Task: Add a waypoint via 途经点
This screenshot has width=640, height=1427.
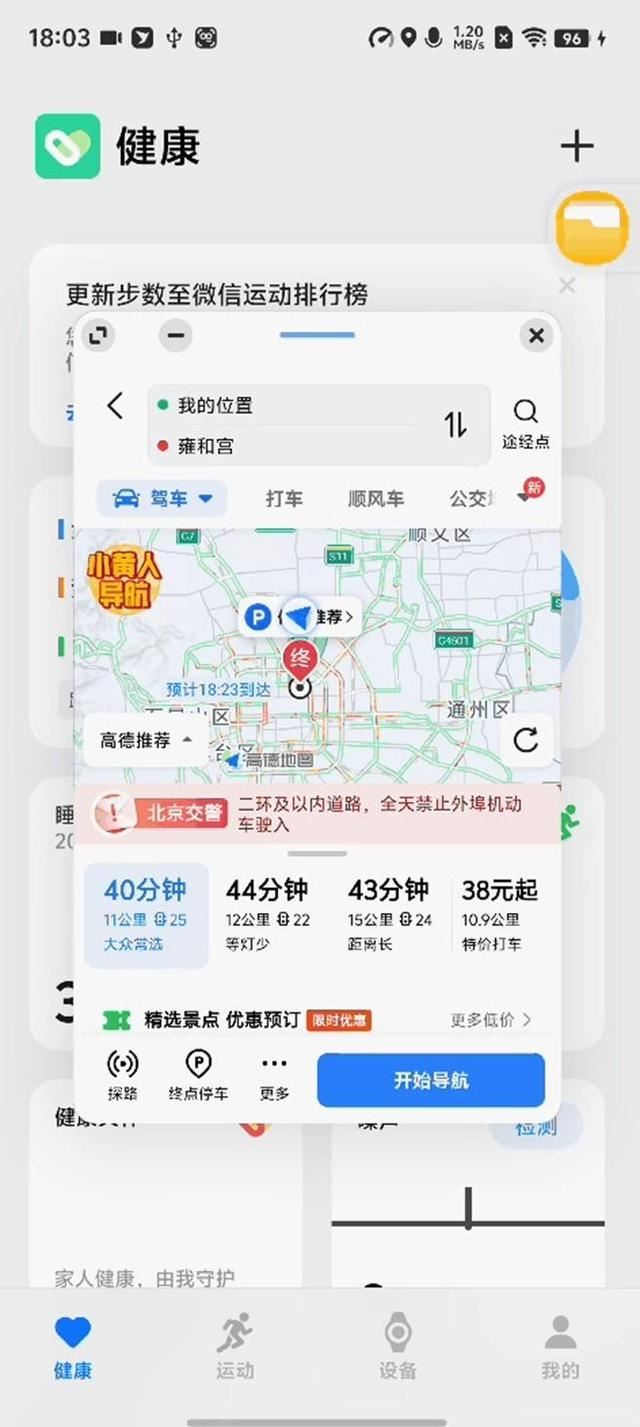Action: [x=525, y=424]
